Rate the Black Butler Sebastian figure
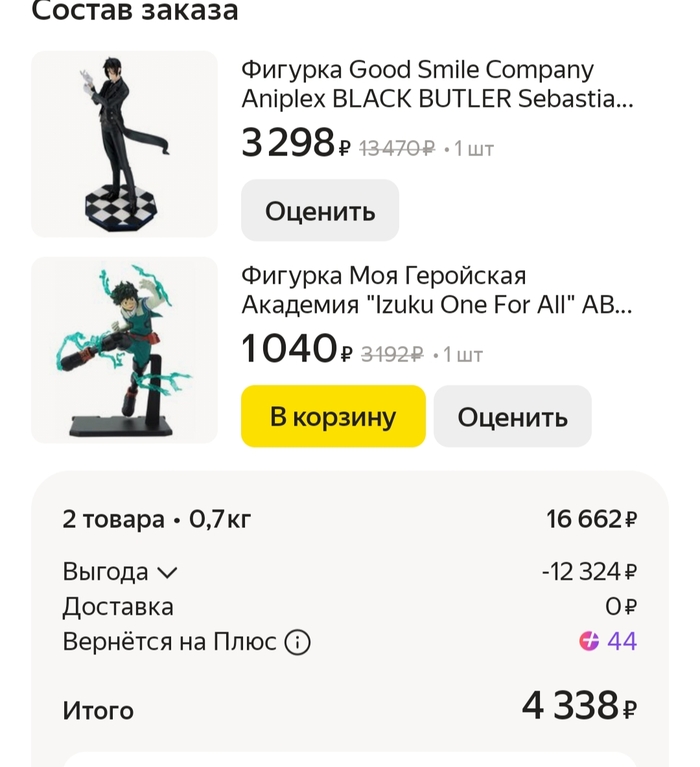The width and height of the screenshot is (700, 767). point(320,211)
